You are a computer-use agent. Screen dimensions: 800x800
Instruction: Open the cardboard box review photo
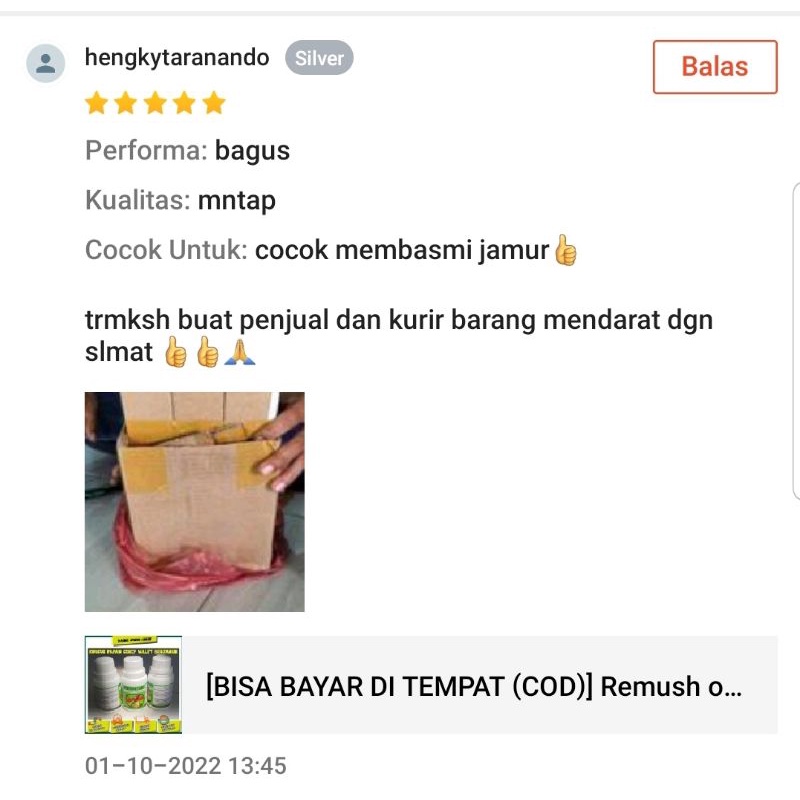[194, 501]
